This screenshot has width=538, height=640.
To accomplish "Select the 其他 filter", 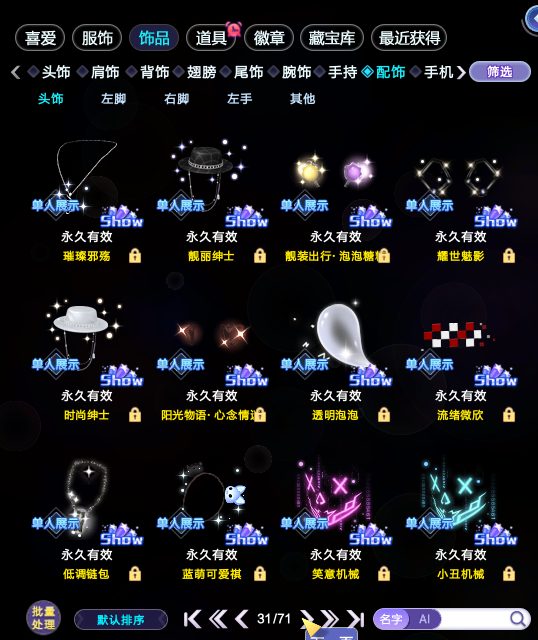I will [302, 98].
